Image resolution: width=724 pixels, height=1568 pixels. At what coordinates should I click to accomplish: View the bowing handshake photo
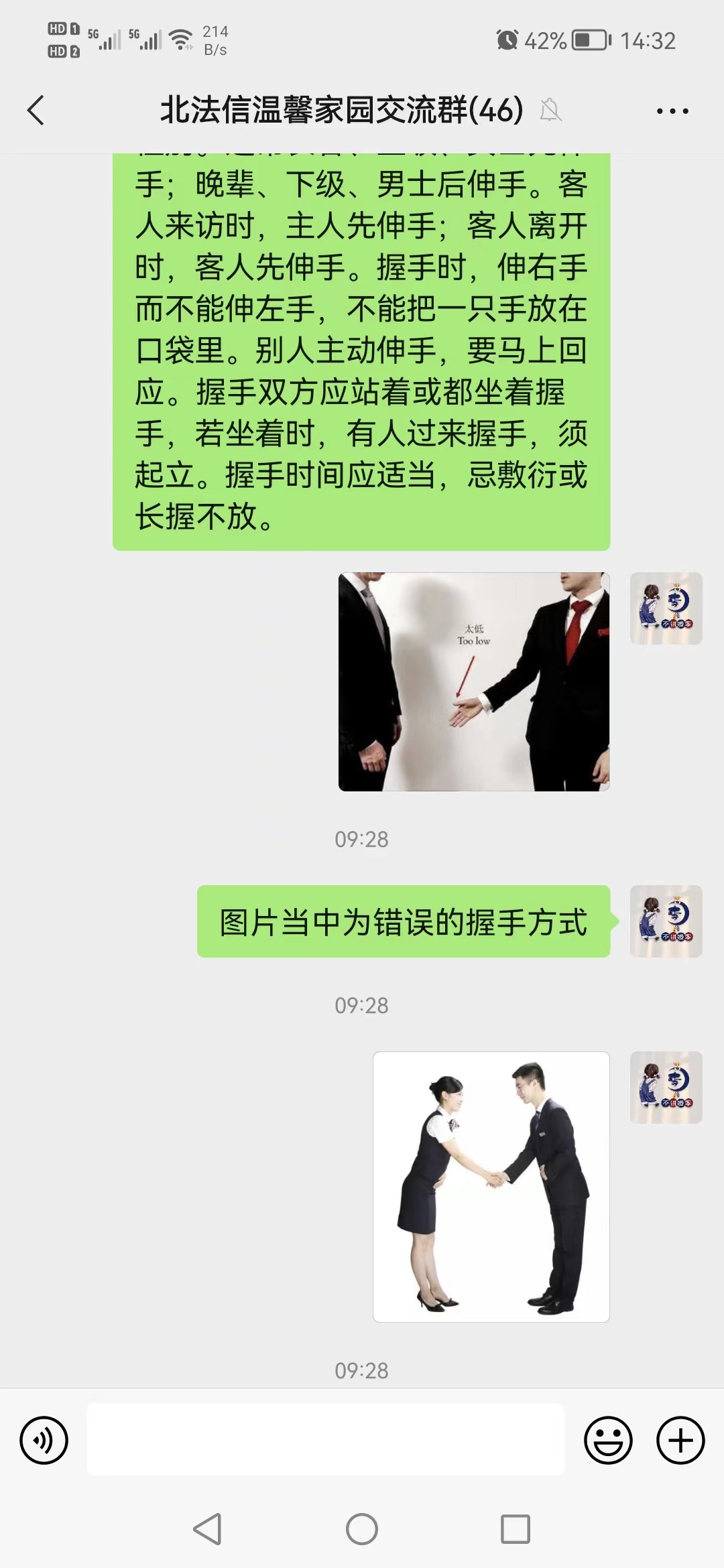coord(491,1187)
